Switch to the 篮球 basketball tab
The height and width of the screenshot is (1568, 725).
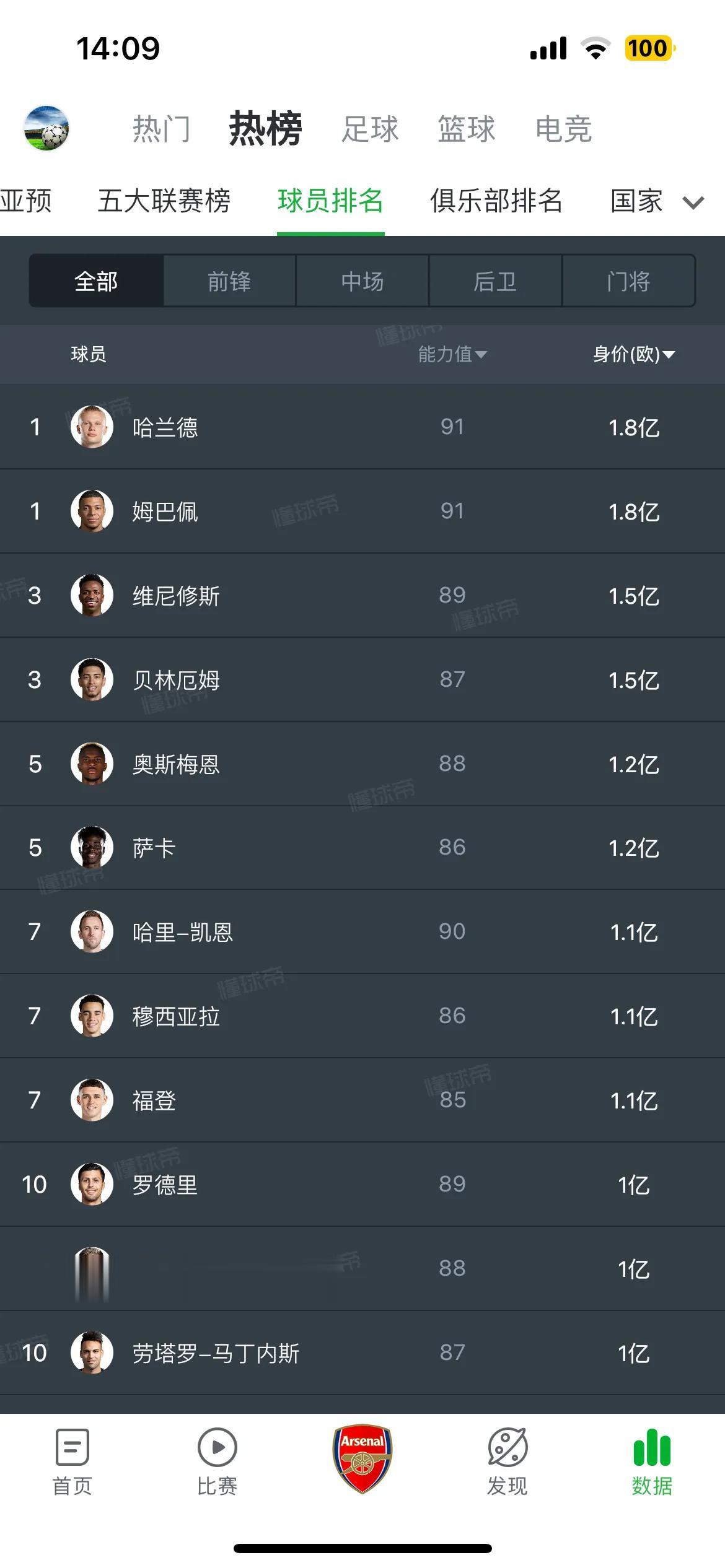(465, 128)
